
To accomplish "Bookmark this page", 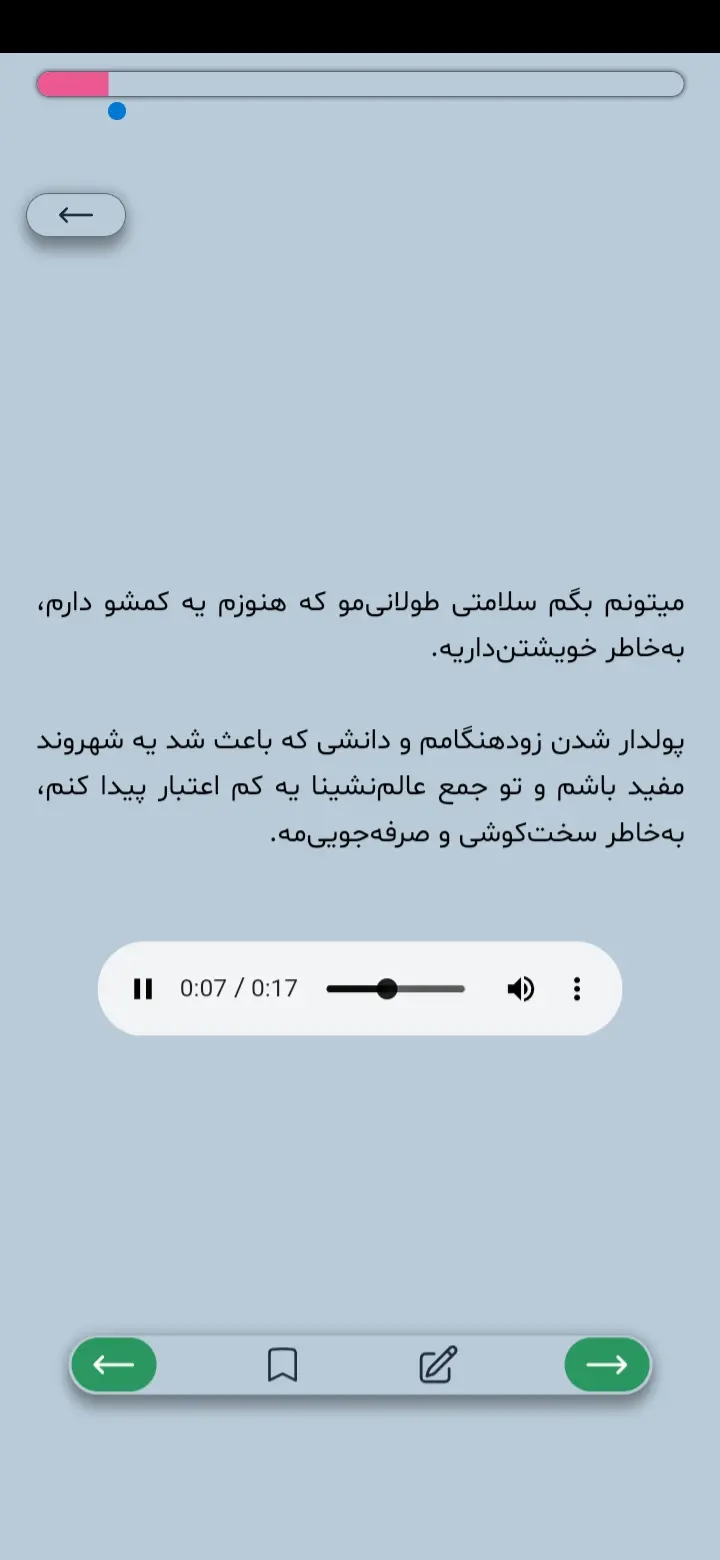I will coord(283,1365).
